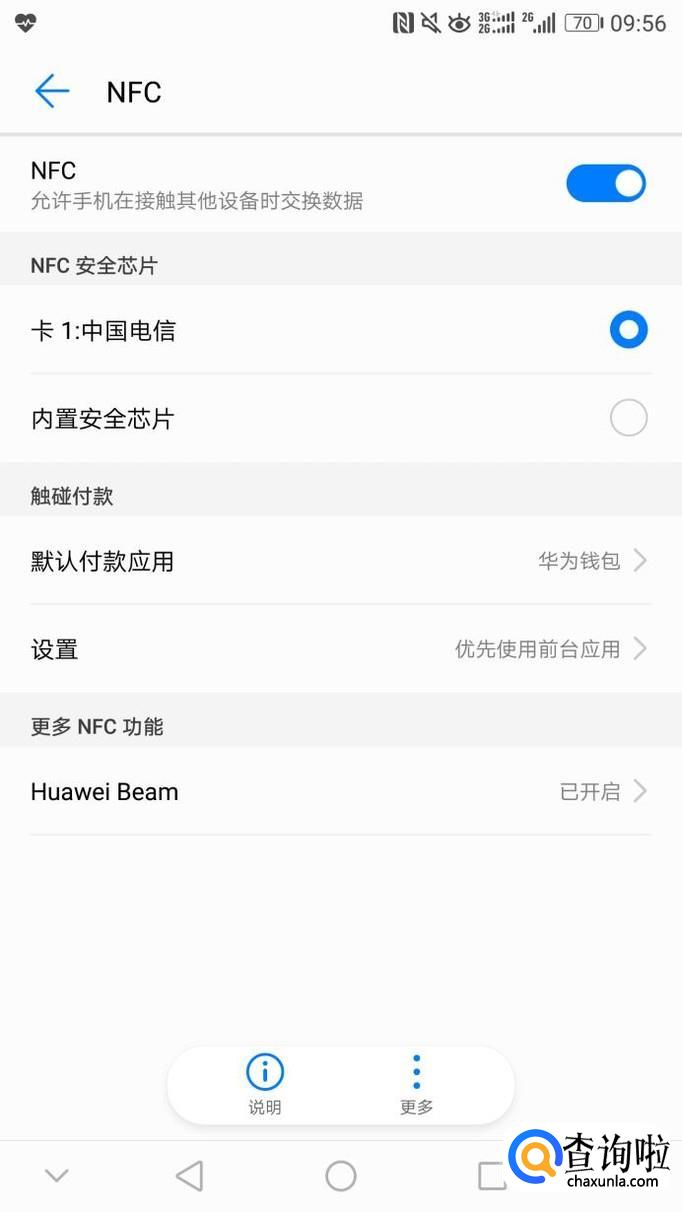Open Huawei Beam settings
682x1212 pixels.
coord(341,792)
